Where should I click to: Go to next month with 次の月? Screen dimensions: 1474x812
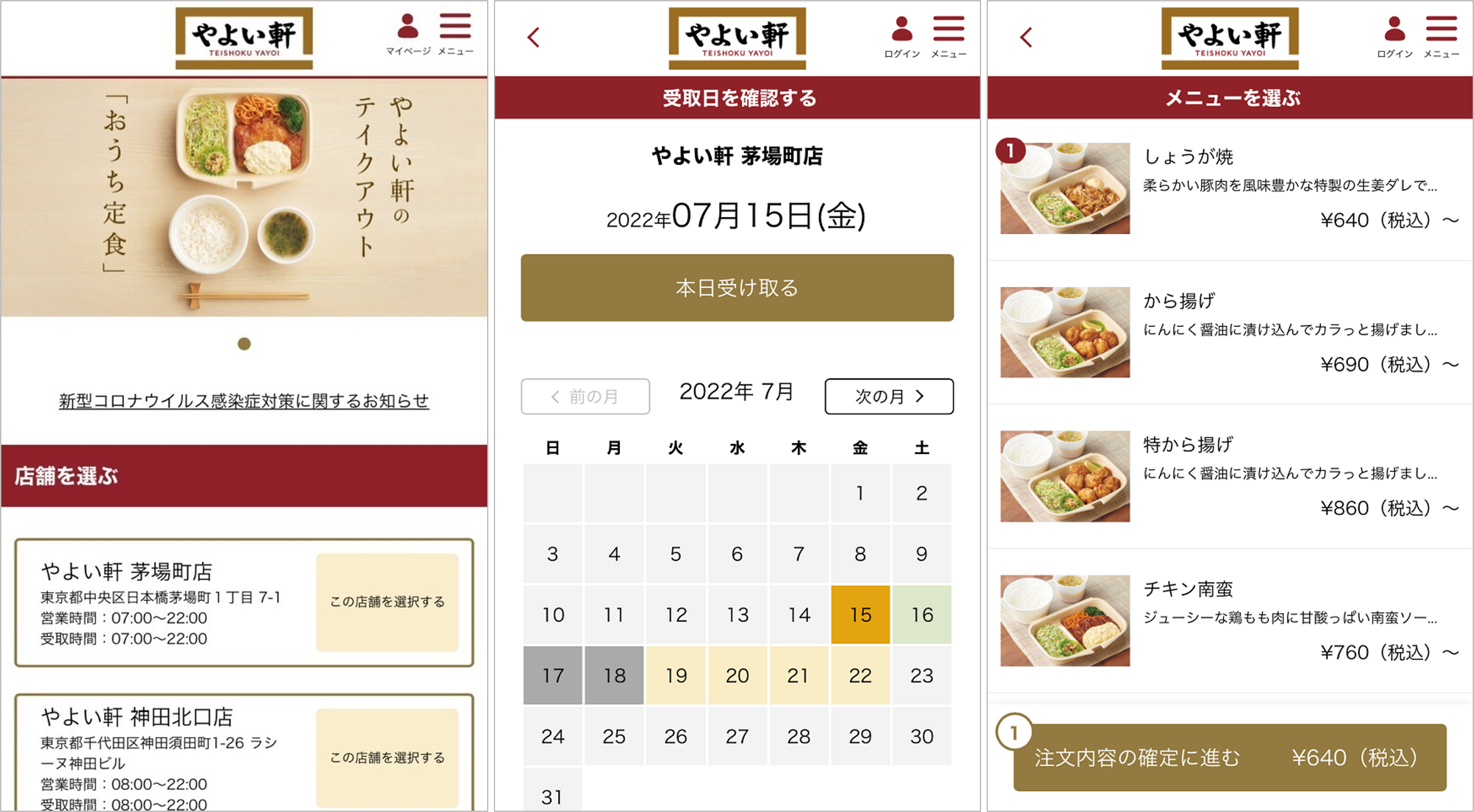888,396
